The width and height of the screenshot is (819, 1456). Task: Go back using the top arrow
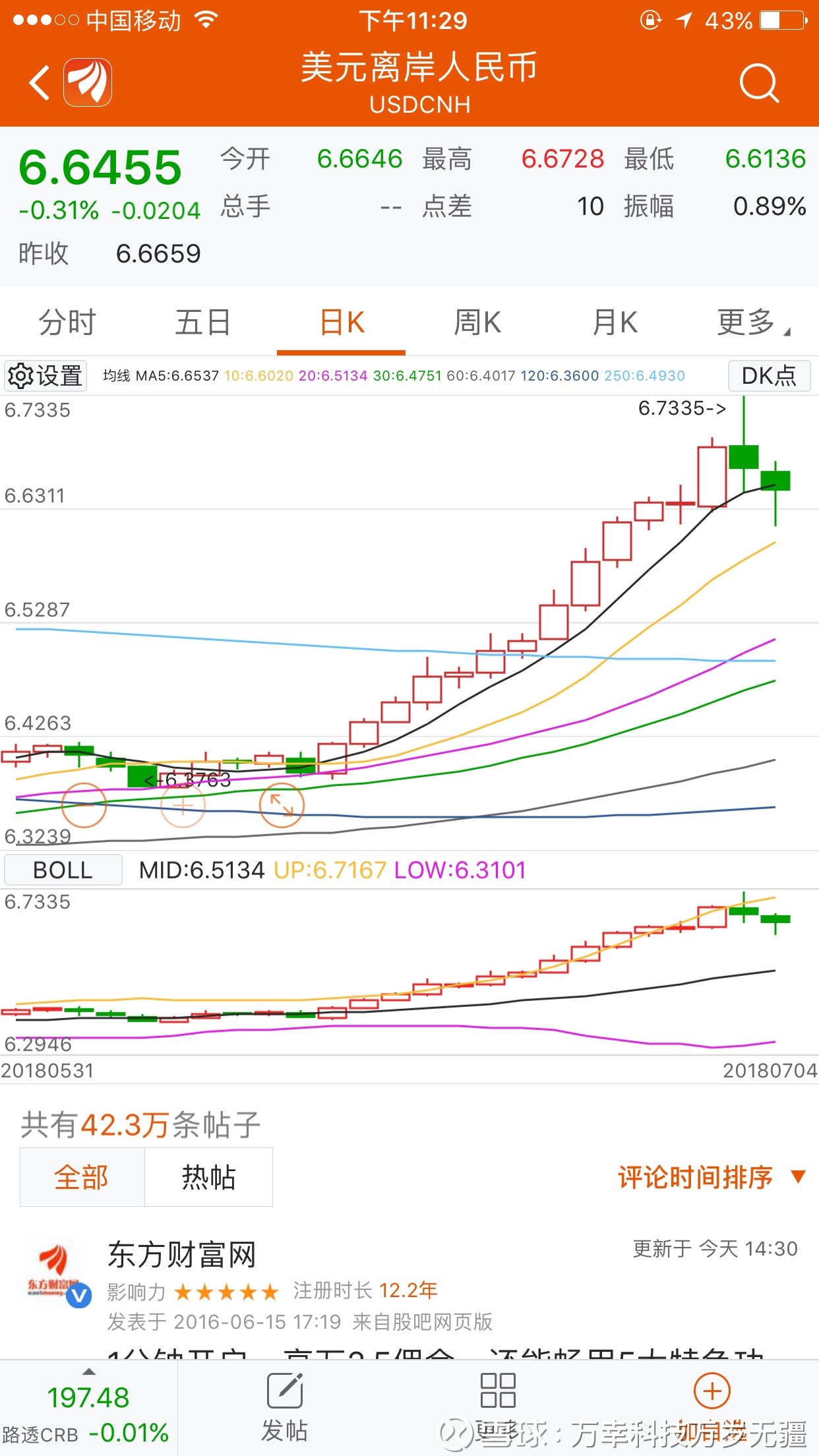40,83
